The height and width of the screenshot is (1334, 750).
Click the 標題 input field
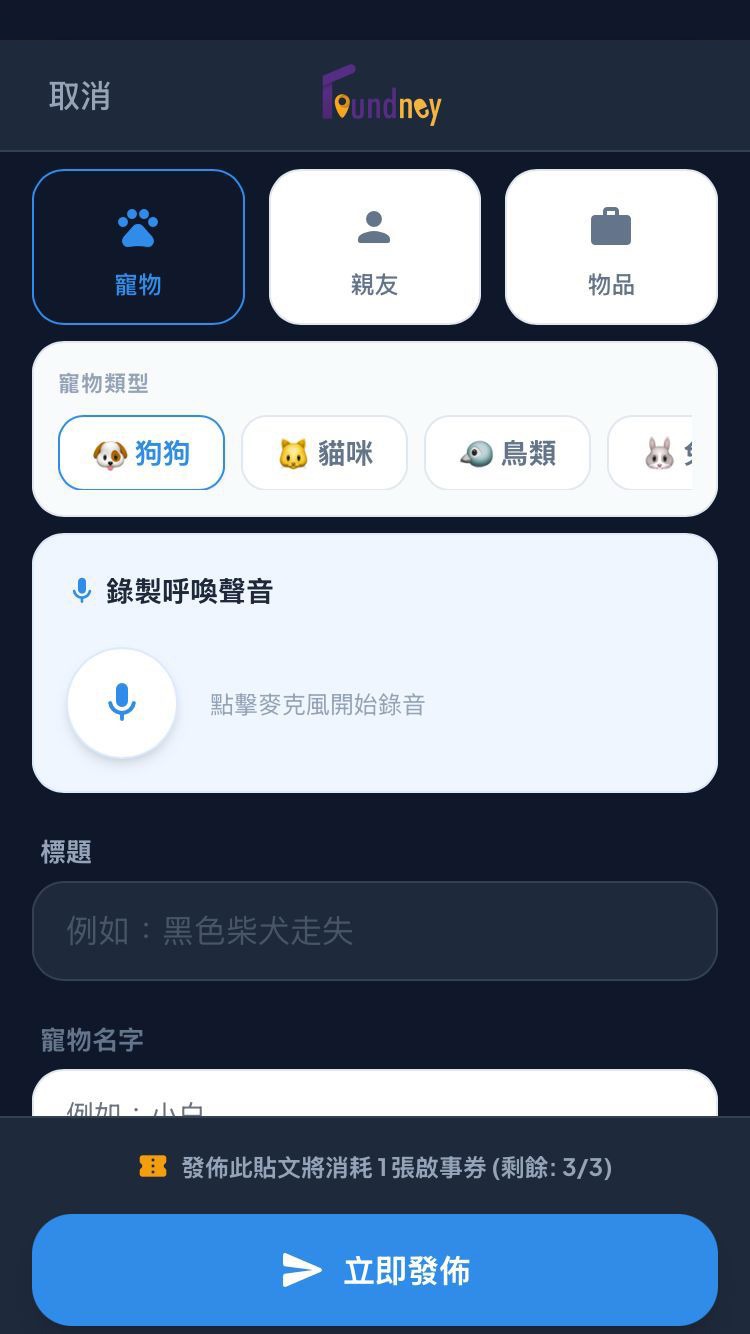click(374, 931)
